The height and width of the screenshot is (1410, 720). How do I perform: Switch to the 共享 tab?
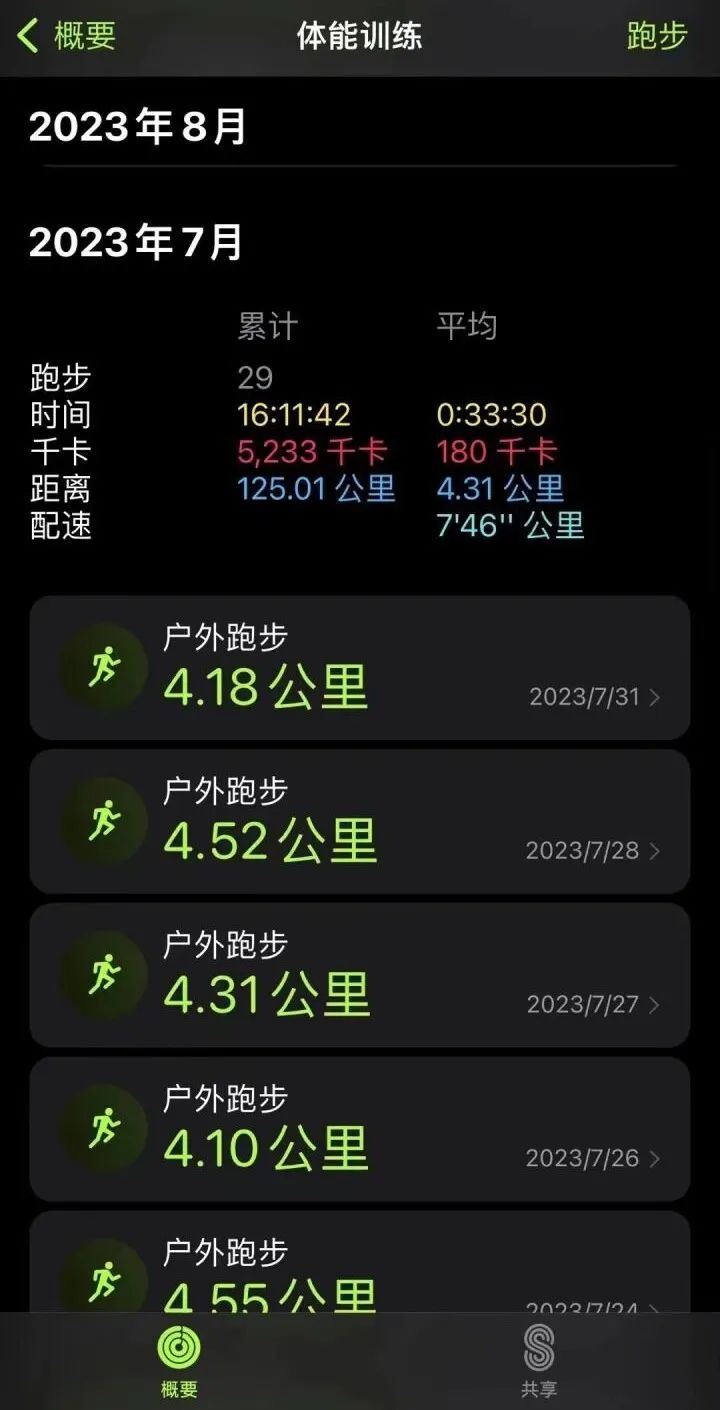pyautogui.click(x=539, y=1360)
